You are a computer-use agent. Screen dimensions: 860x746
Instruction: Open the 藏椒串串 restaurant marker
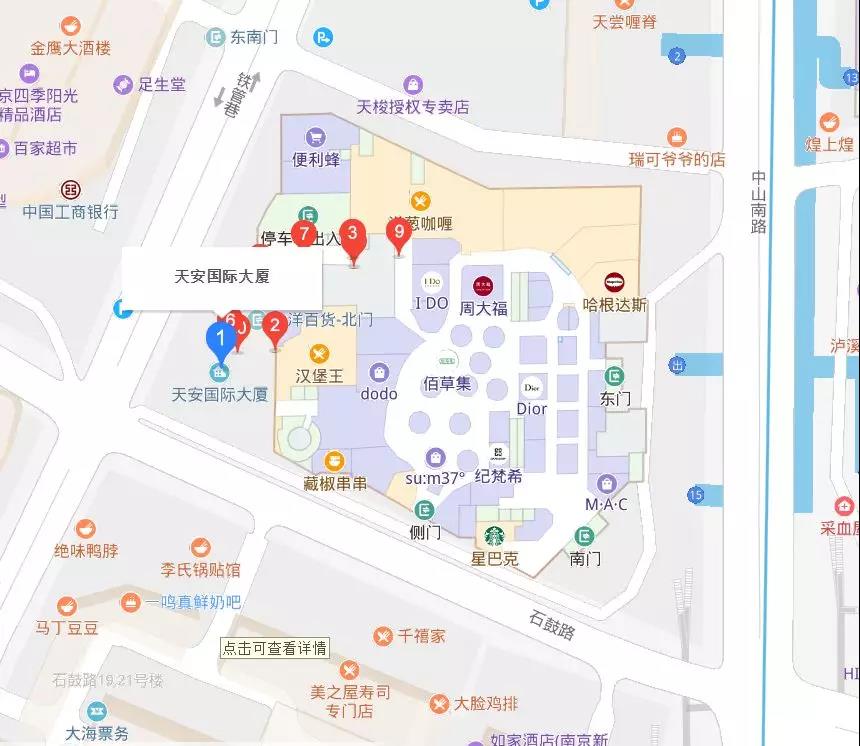[x=334, y=461]
